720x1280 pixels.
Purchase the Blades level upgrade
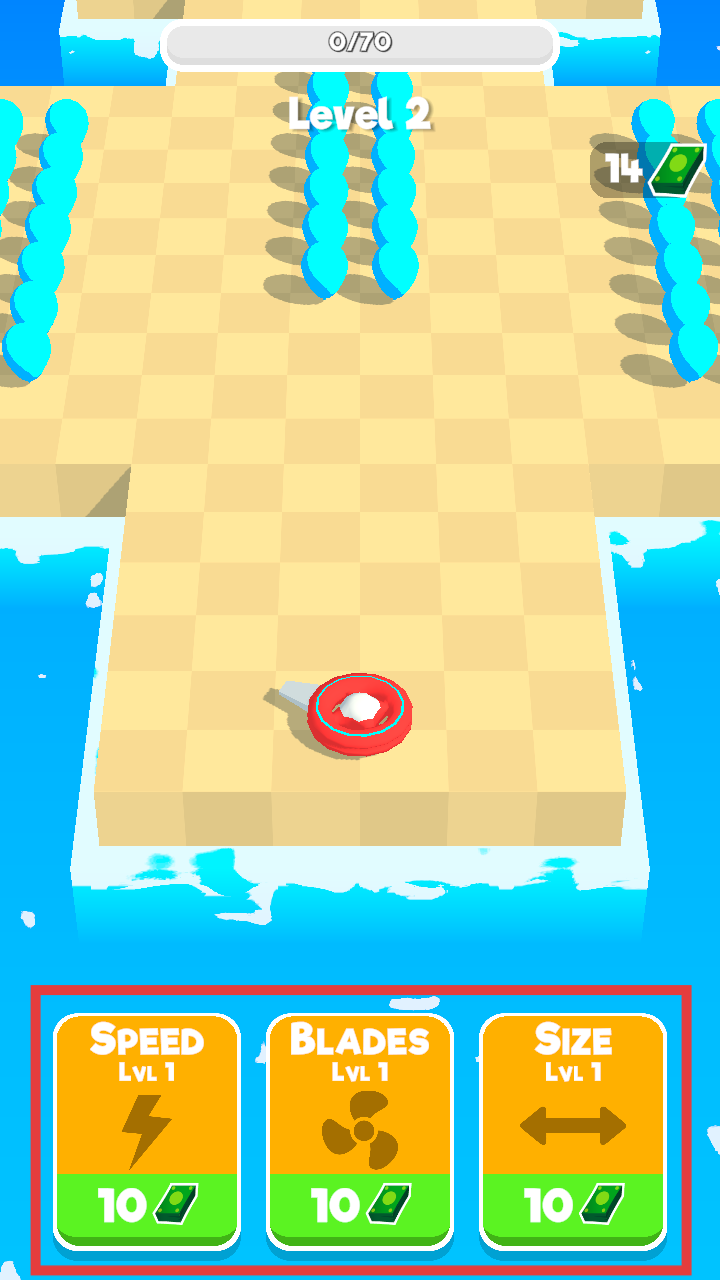point(360,1130)
